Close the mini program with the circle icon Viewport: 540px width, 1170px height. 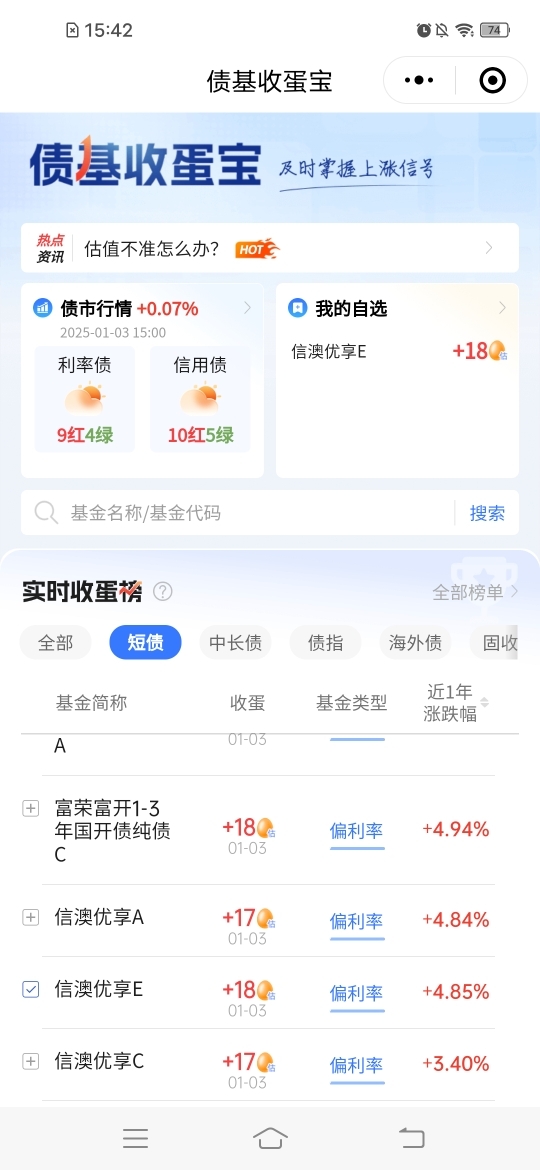[x=492, y=80]
